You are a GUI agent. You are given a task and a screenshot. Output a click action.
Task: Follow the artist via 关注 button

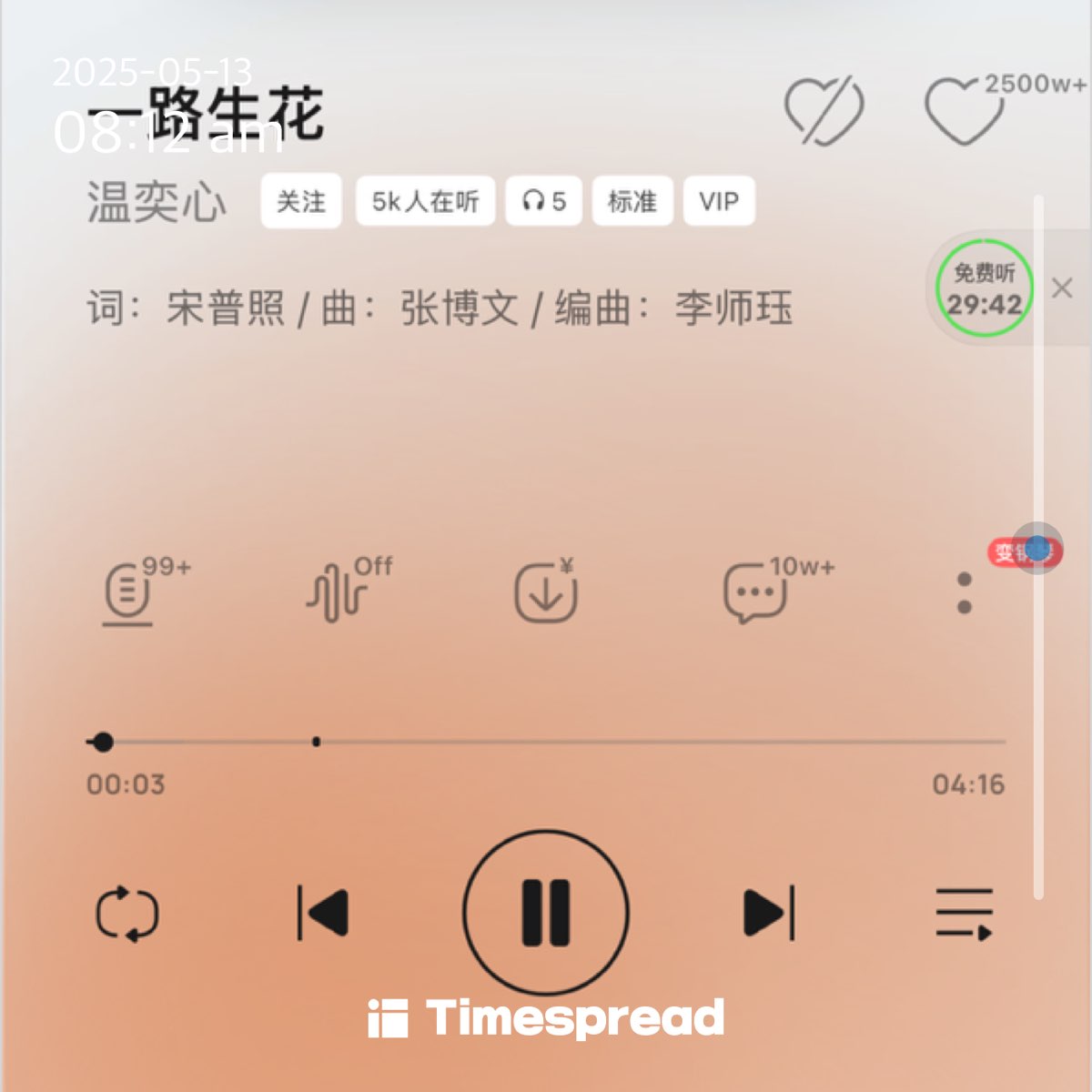point(301,201)
